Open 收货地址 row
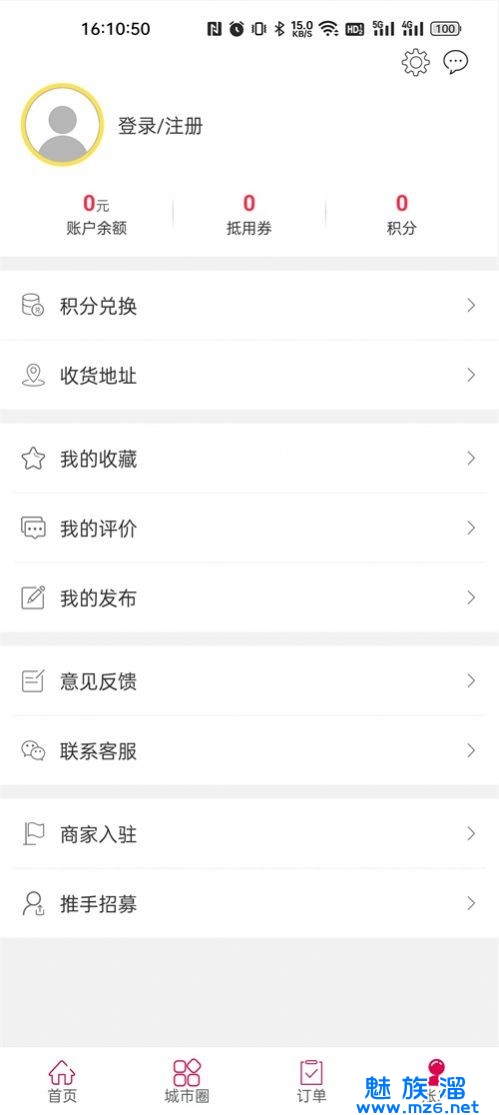This screenshot has width=499, height=1115. click(250, 375)
